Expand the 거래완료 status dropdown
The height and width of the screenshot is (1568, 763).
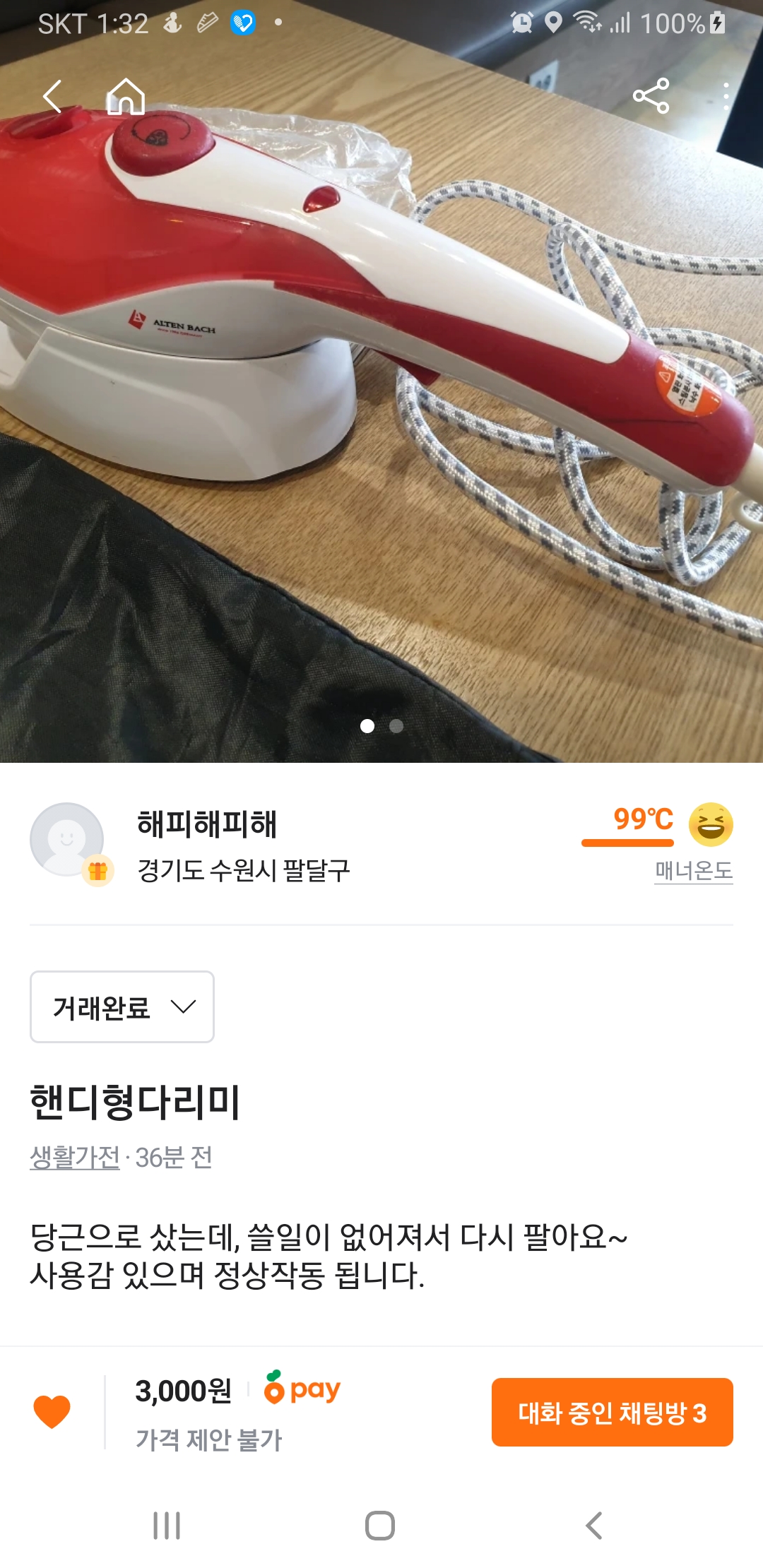click(122, 1006)
